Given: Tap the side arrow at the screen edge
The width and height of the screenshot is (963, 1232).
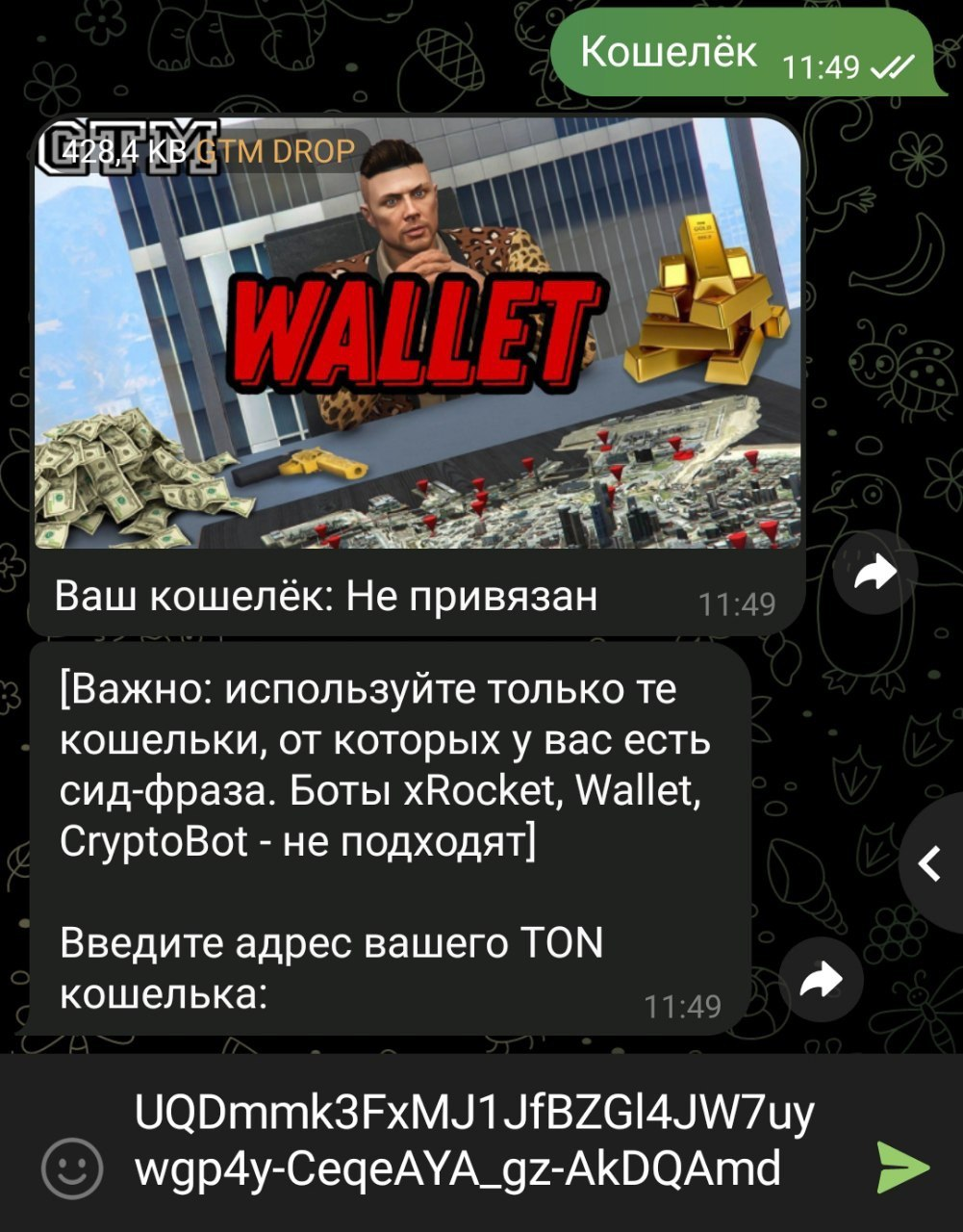Looking at the screenshot, I should (x=931, y=863).
